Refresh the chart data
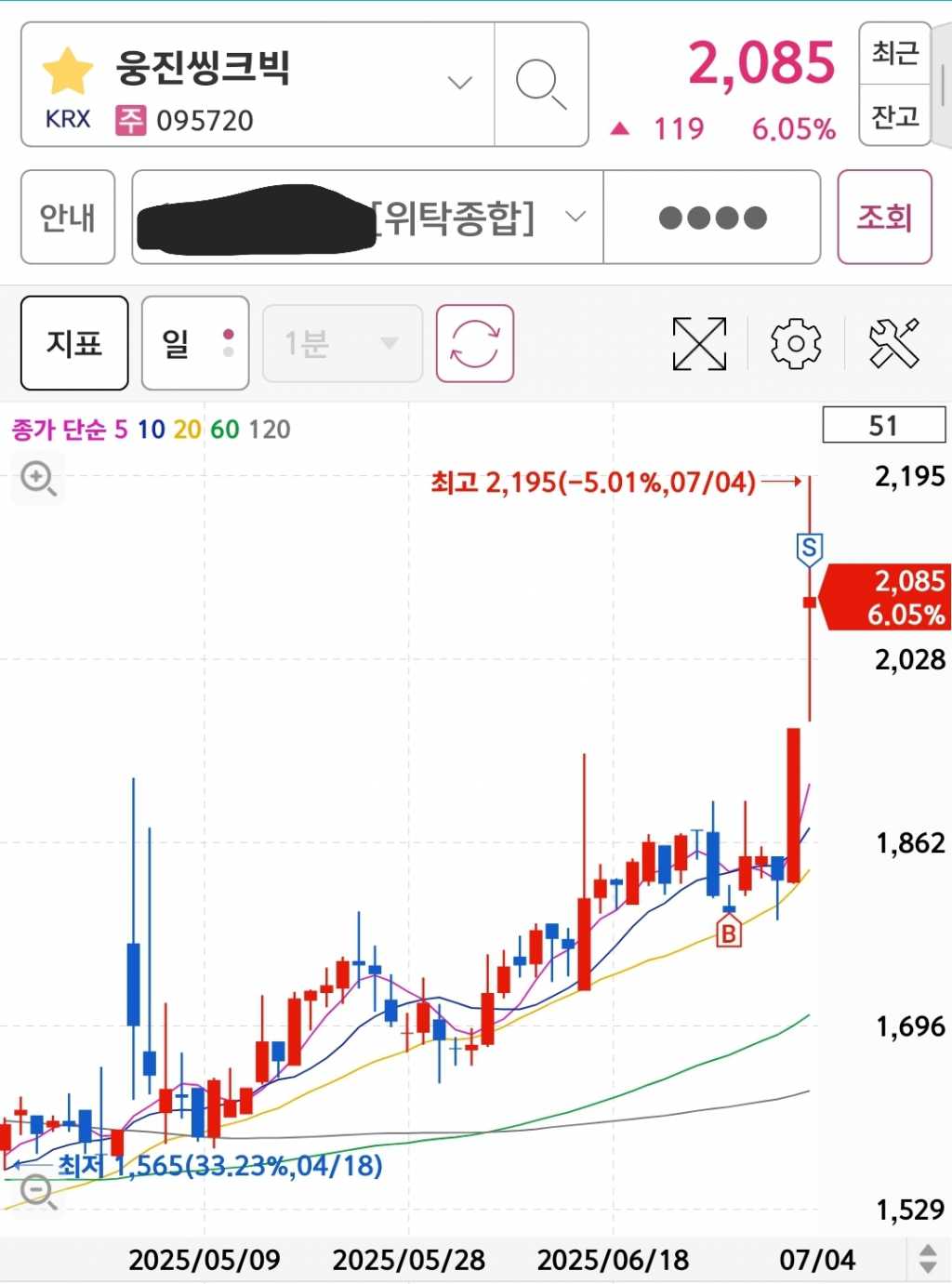This screenshot has width=952, height=1284. 475,344
